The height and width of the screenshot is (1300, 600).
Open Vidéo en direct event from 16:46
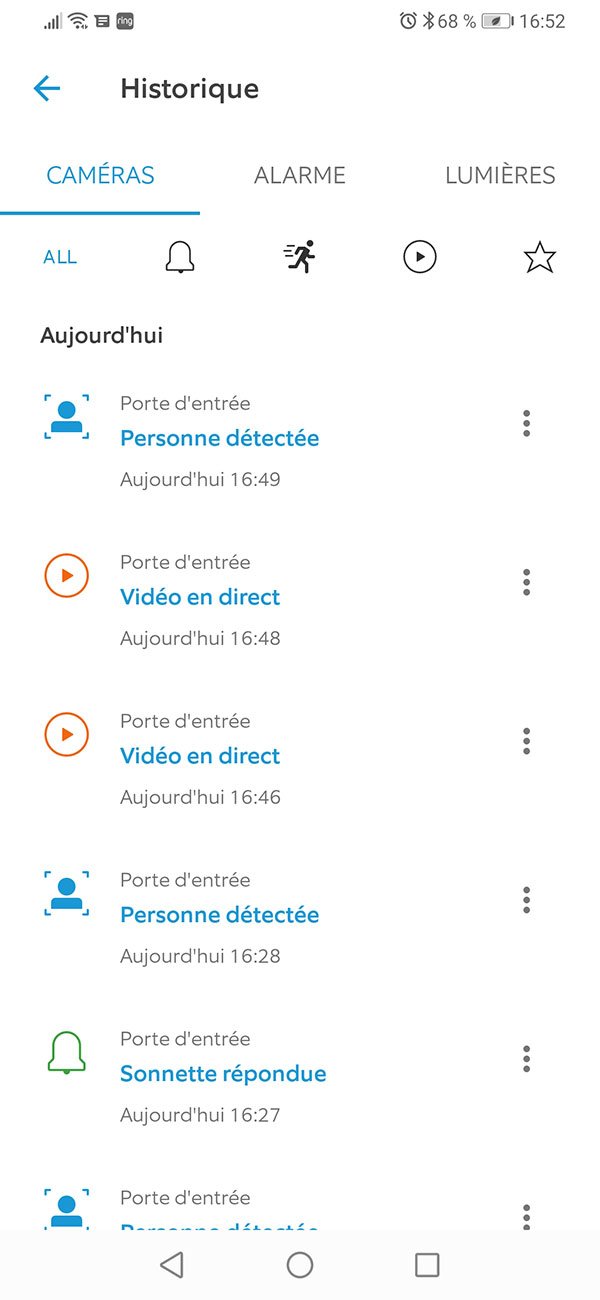pyautogui.click(x=200, y=756)
